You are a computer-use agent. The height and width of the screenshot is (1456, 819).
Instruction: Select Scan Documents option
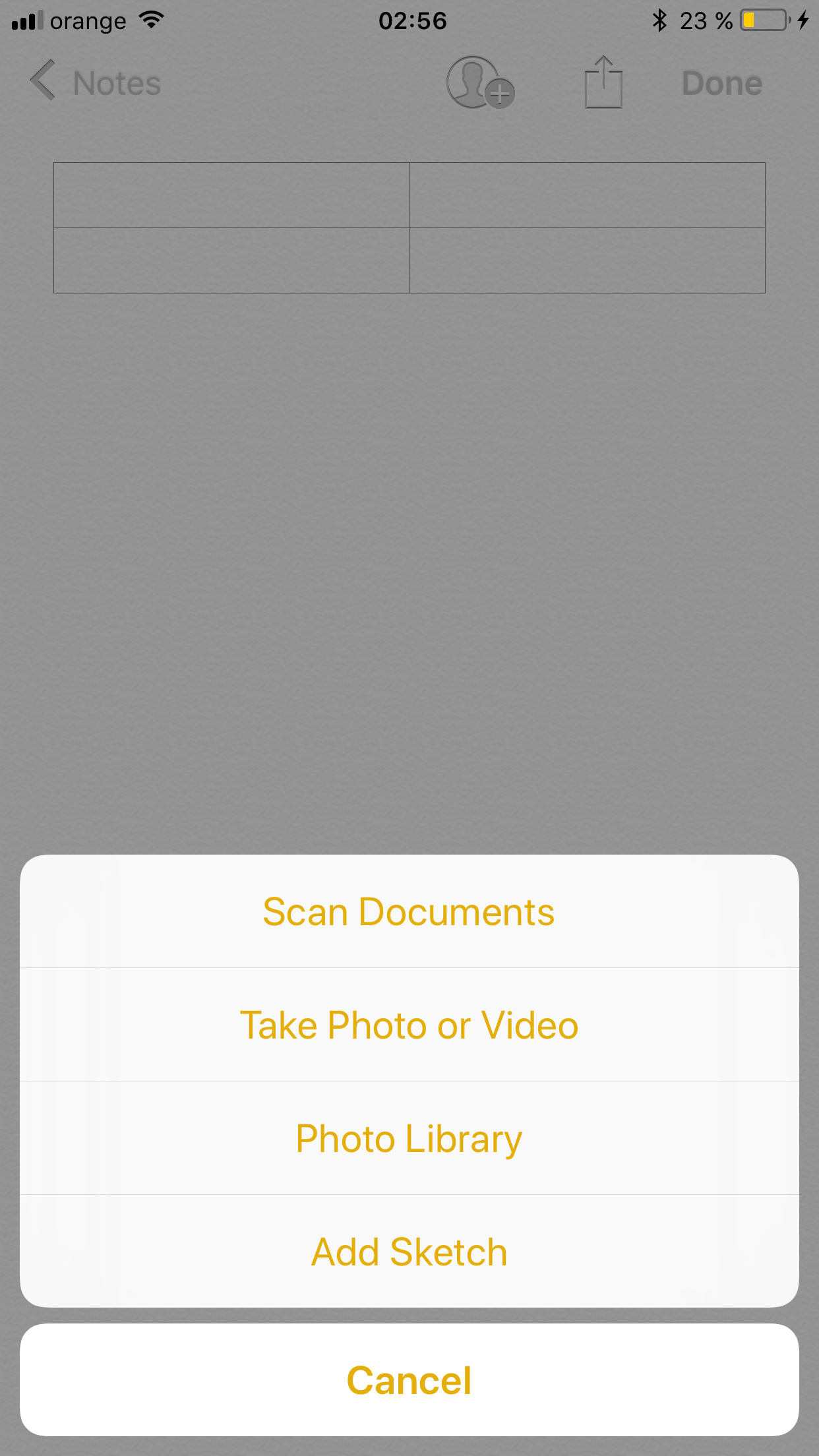(x=409, y=911)
